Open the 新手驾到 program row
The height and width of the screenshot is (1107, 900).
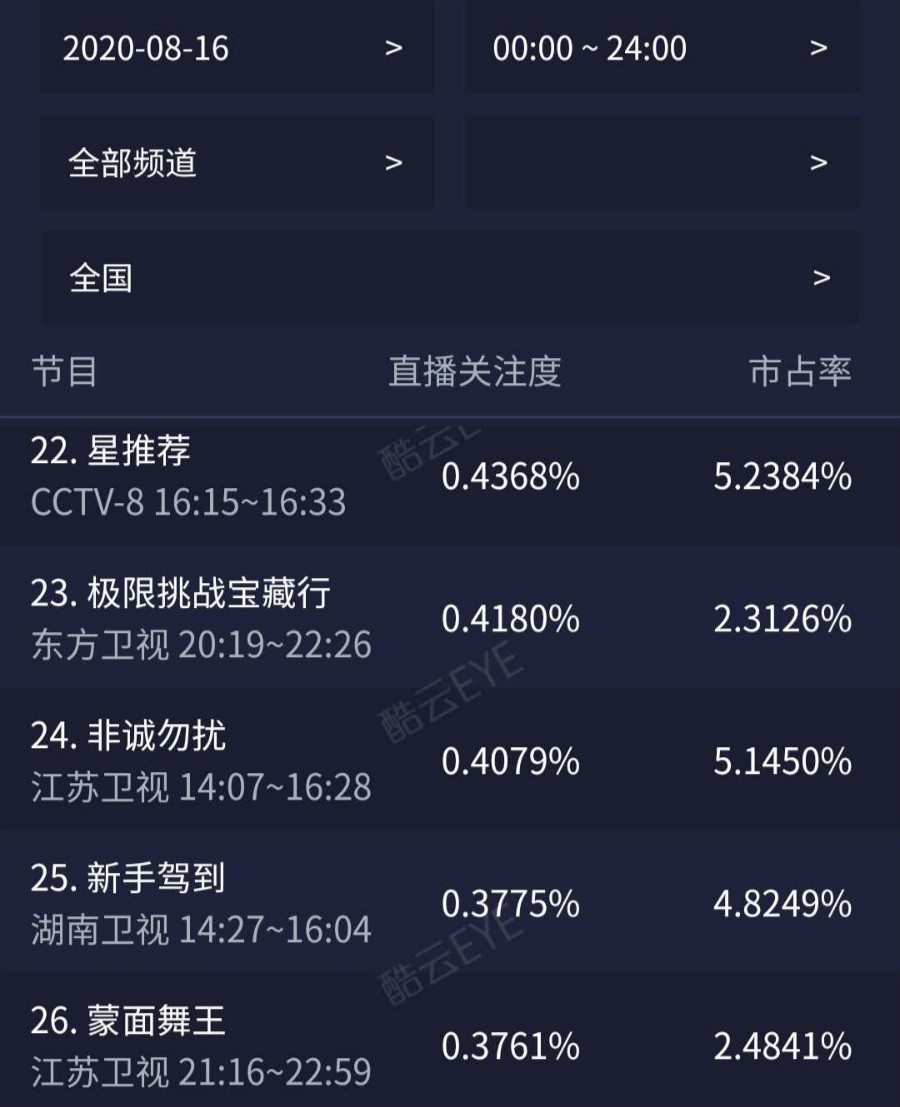(x=450, y=903)
